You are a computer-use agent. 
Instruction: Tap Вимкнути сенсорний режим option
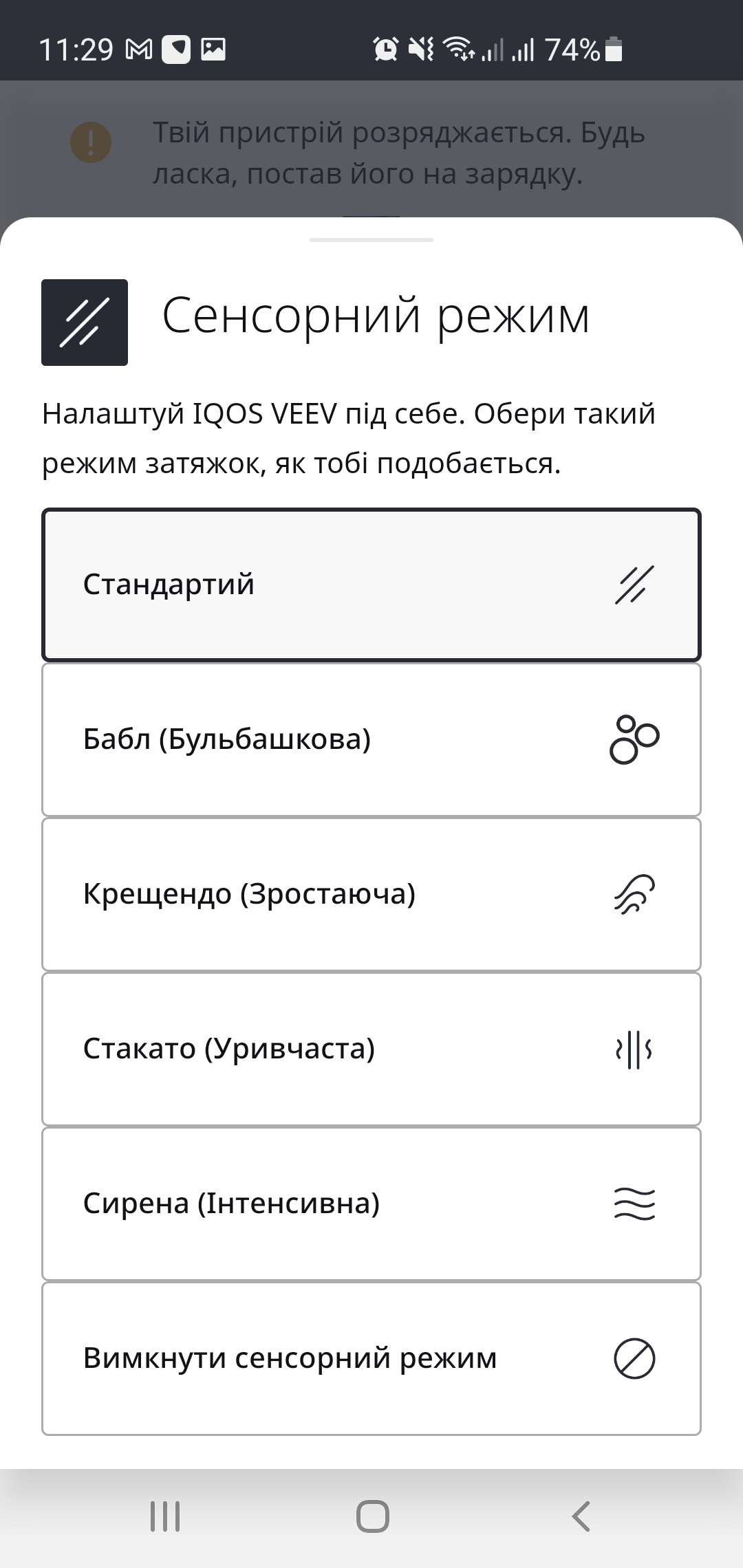pyautogui.click(x=371, y=1358)
